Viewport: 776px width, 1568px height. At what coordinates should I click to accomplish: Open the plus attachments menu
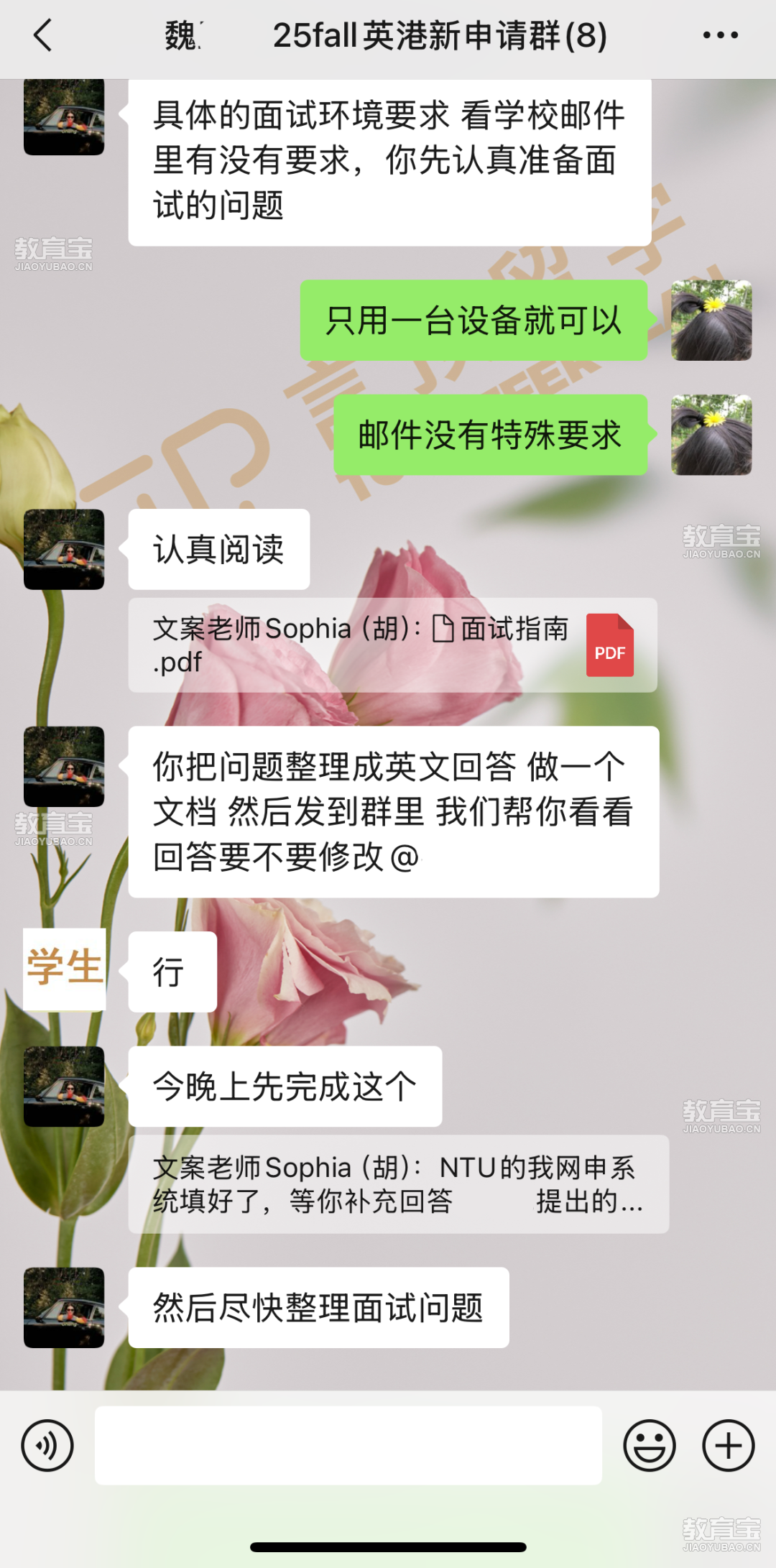[x=728, y=1445]
